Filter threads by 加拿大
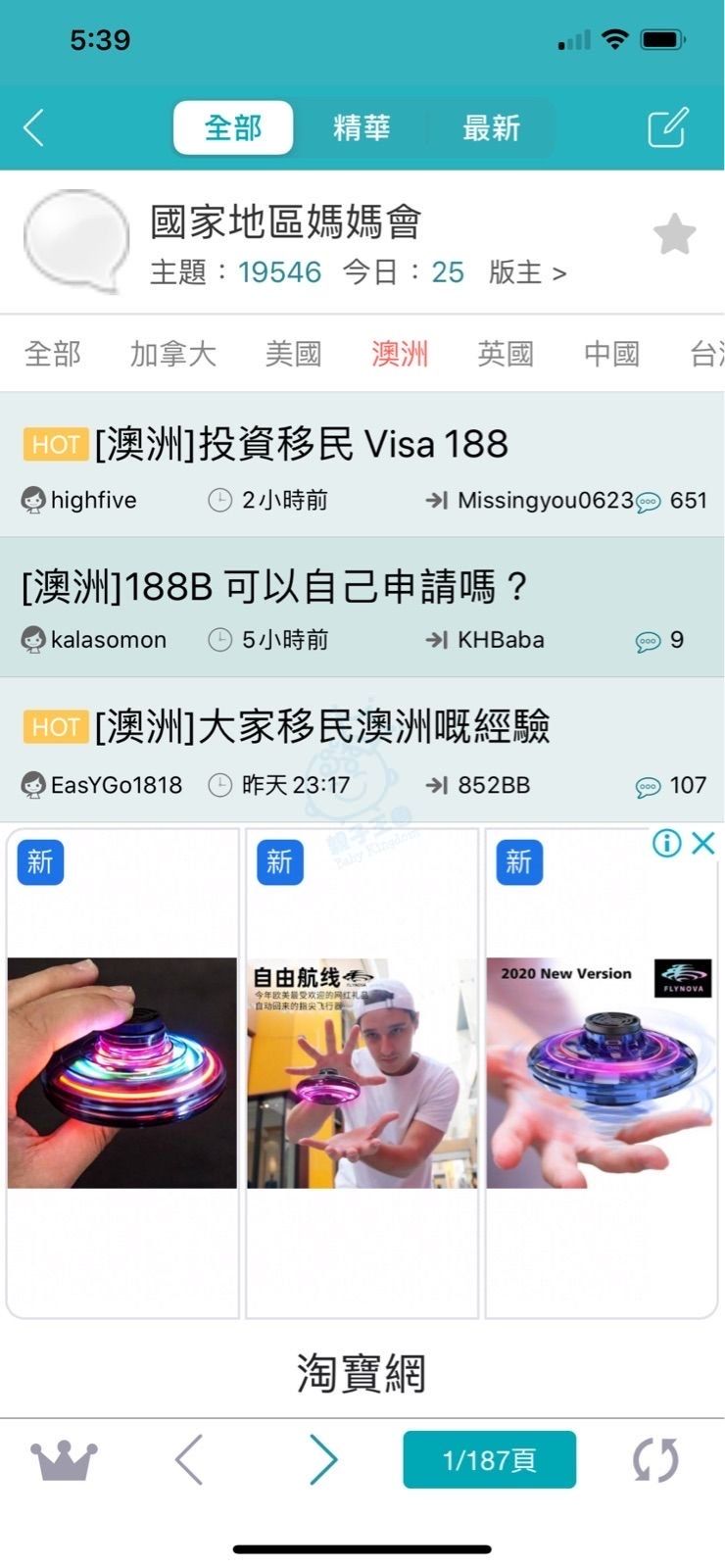Viewport: 725px width, 1568px height. pos(172,354)
